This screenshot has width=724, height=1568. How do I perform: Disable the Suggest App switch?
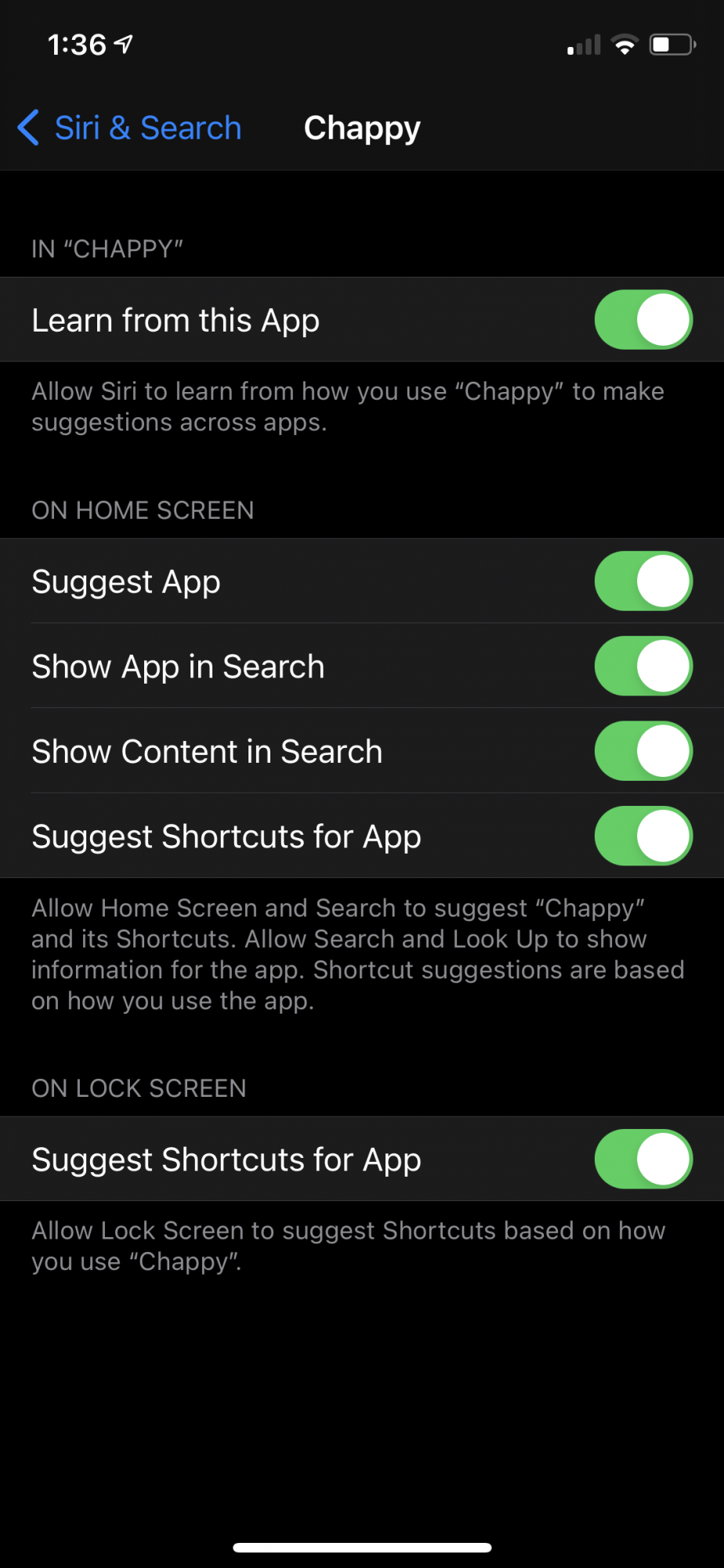tap(643, 581)
